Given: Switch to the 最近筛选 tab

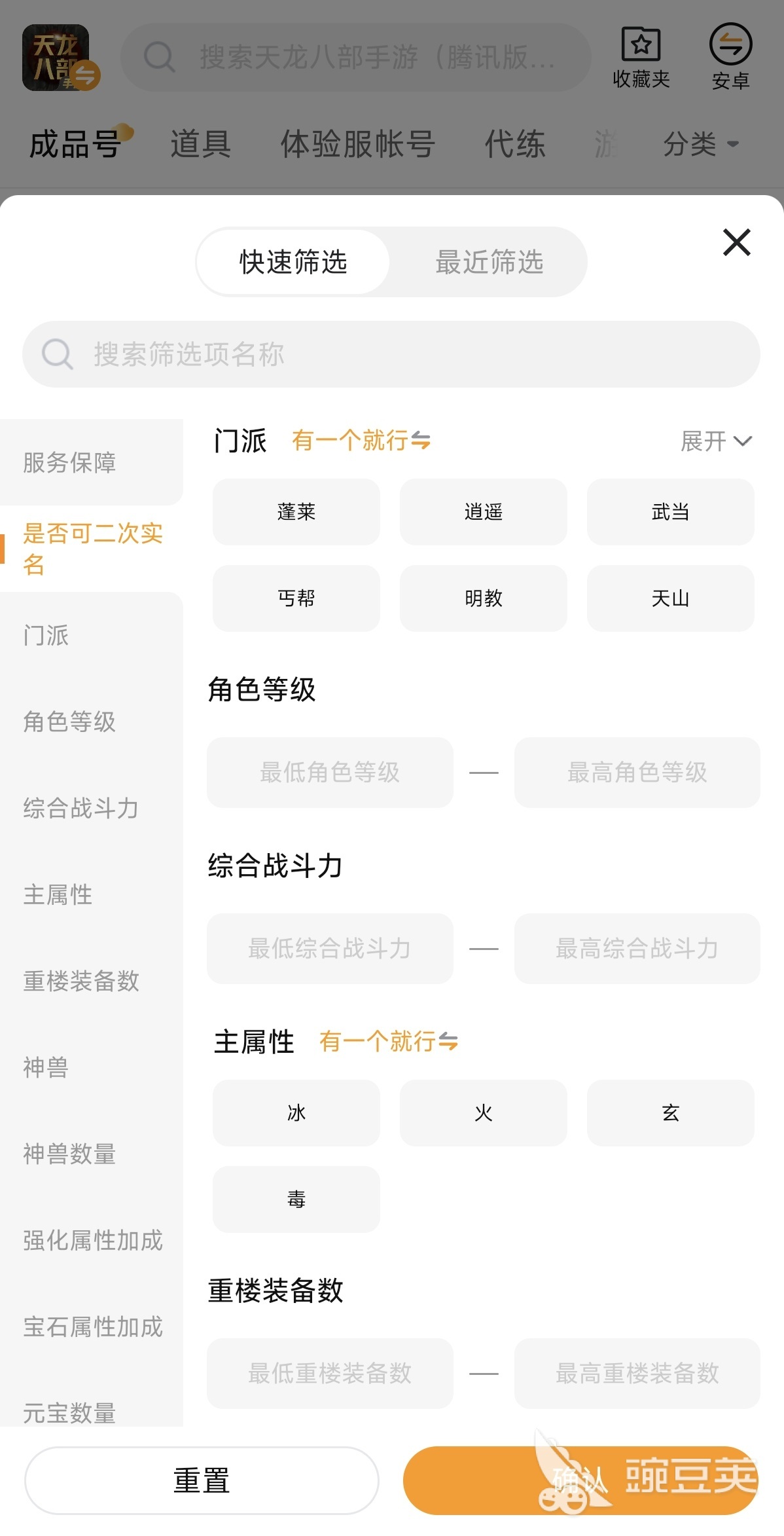Looking at the screenshot, I should (x=490, y=262).
